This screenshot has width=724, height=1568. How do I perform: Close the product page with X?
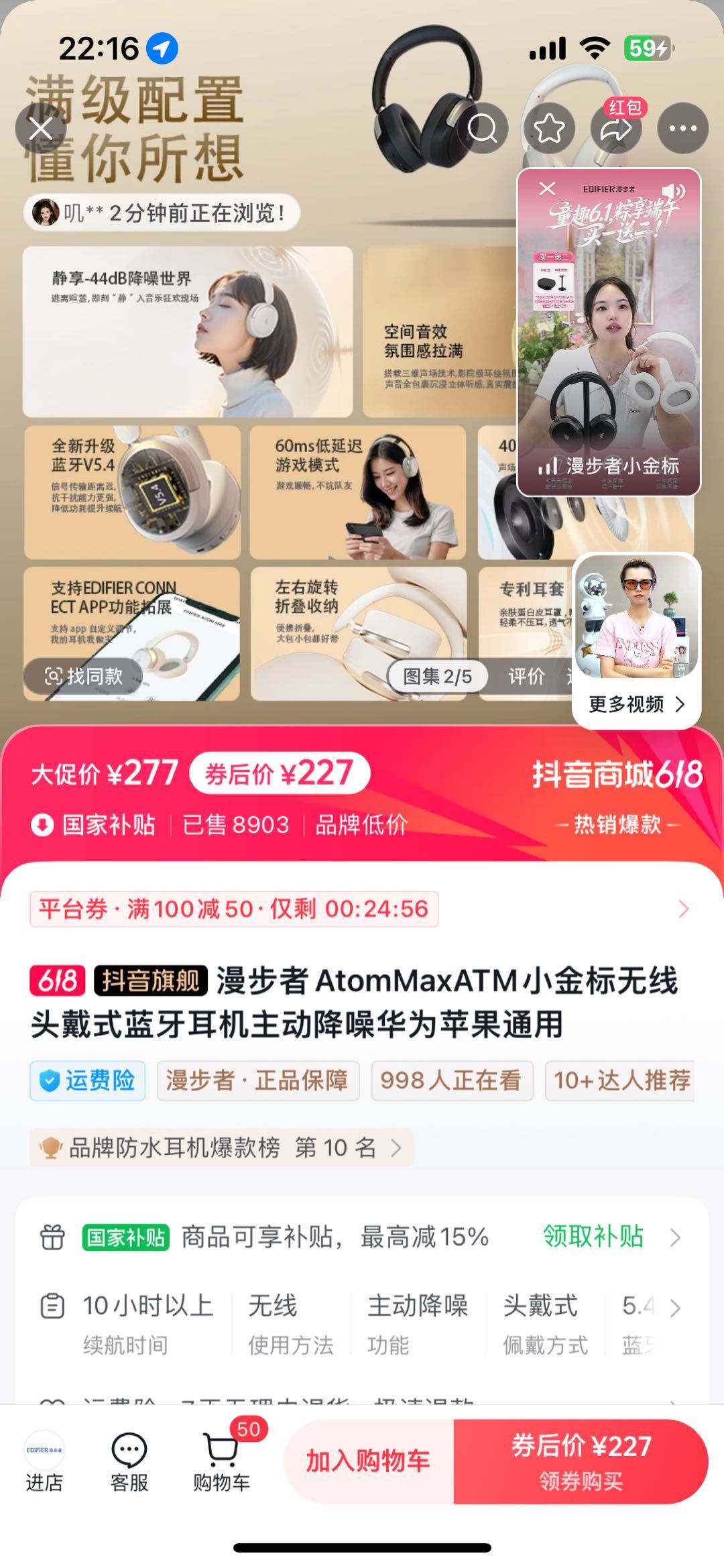41,128
